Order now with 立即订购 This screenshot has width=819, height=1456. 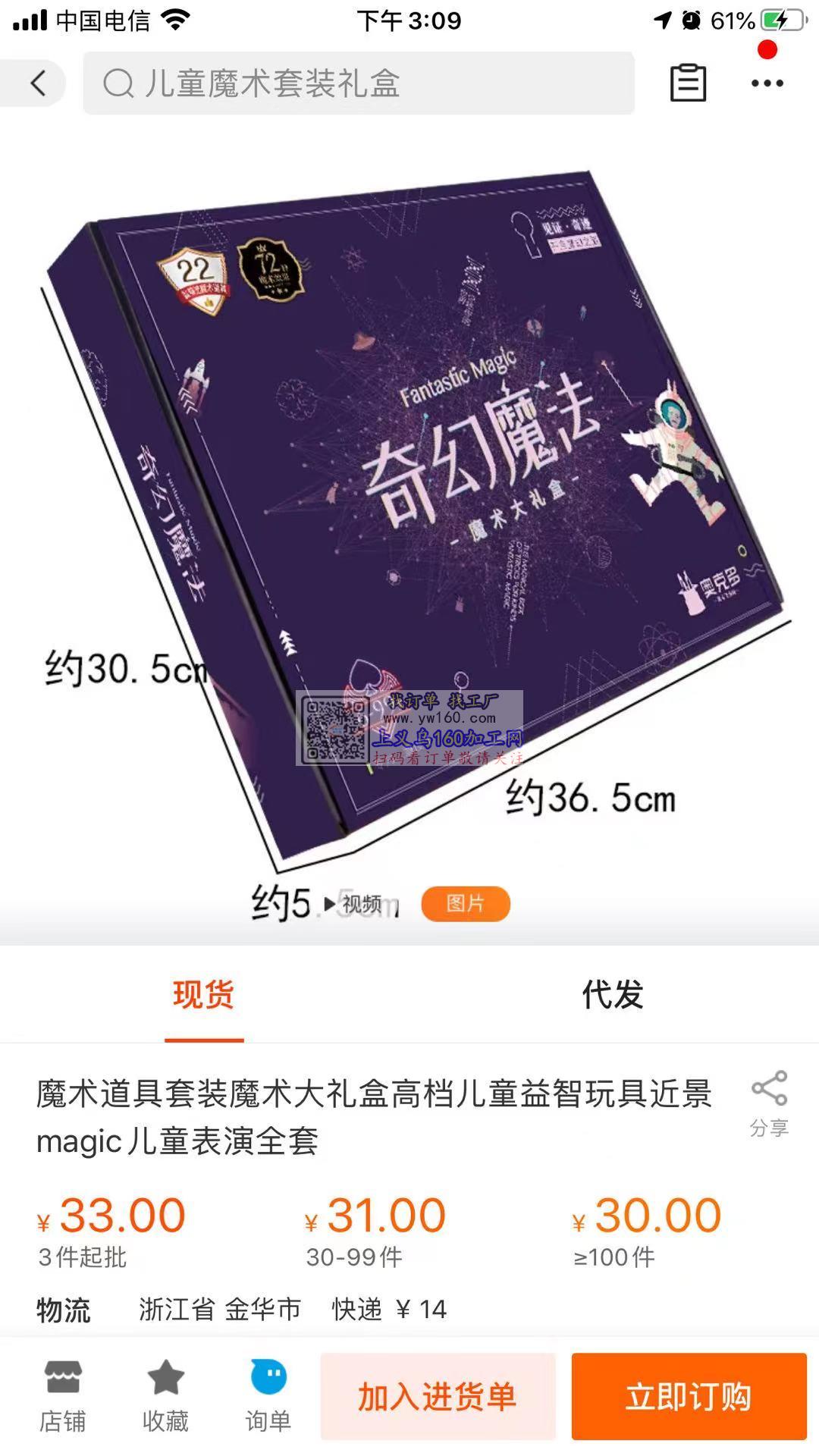pos(689,1396)
